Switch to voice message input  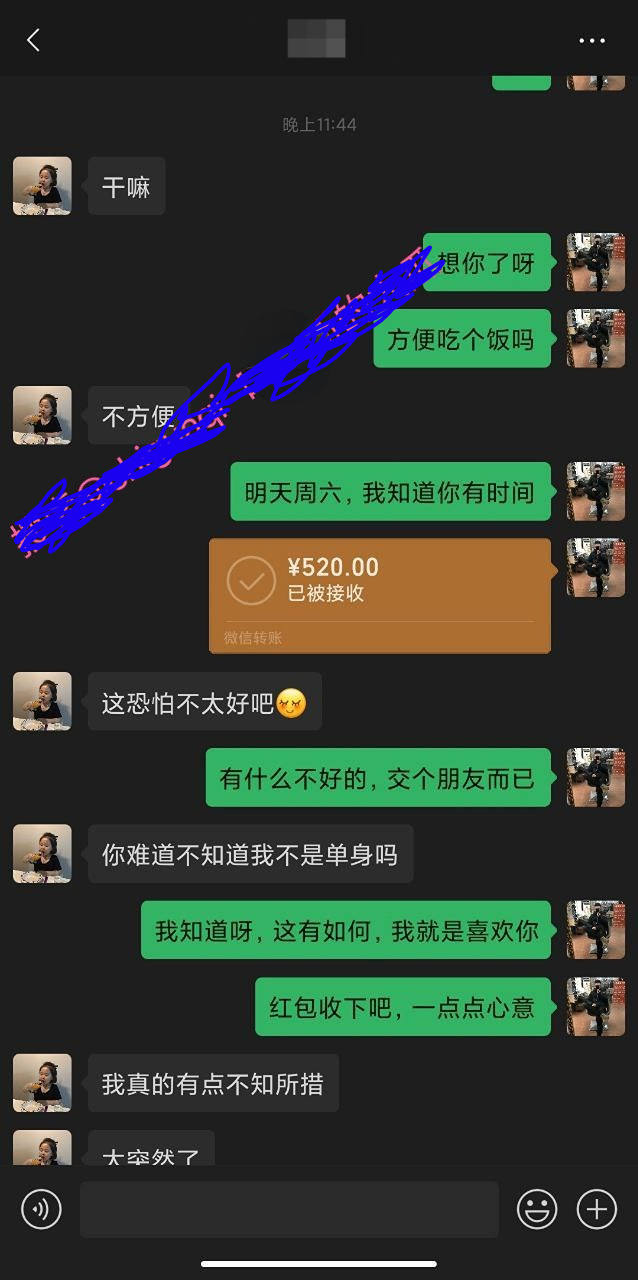[x=41, y=1210]
